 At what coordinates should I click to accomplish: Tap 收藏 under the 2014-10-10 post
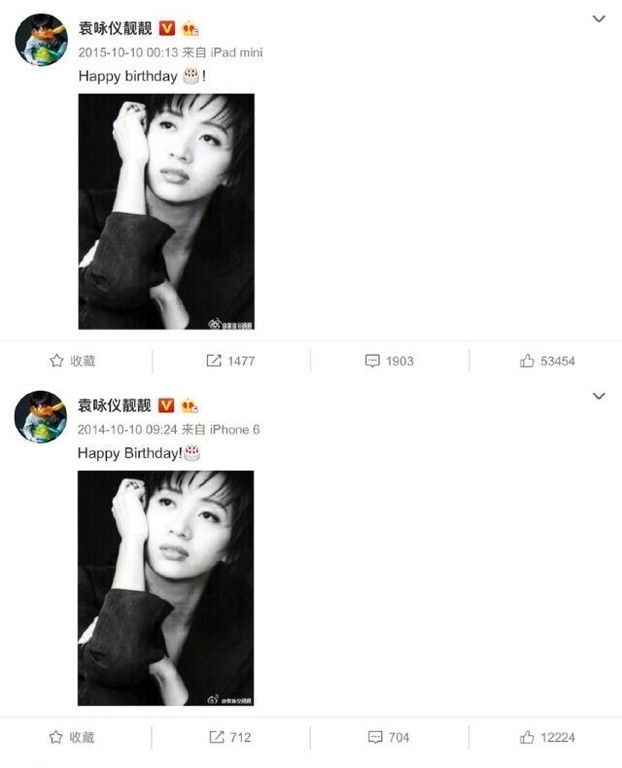pos(72,738)
